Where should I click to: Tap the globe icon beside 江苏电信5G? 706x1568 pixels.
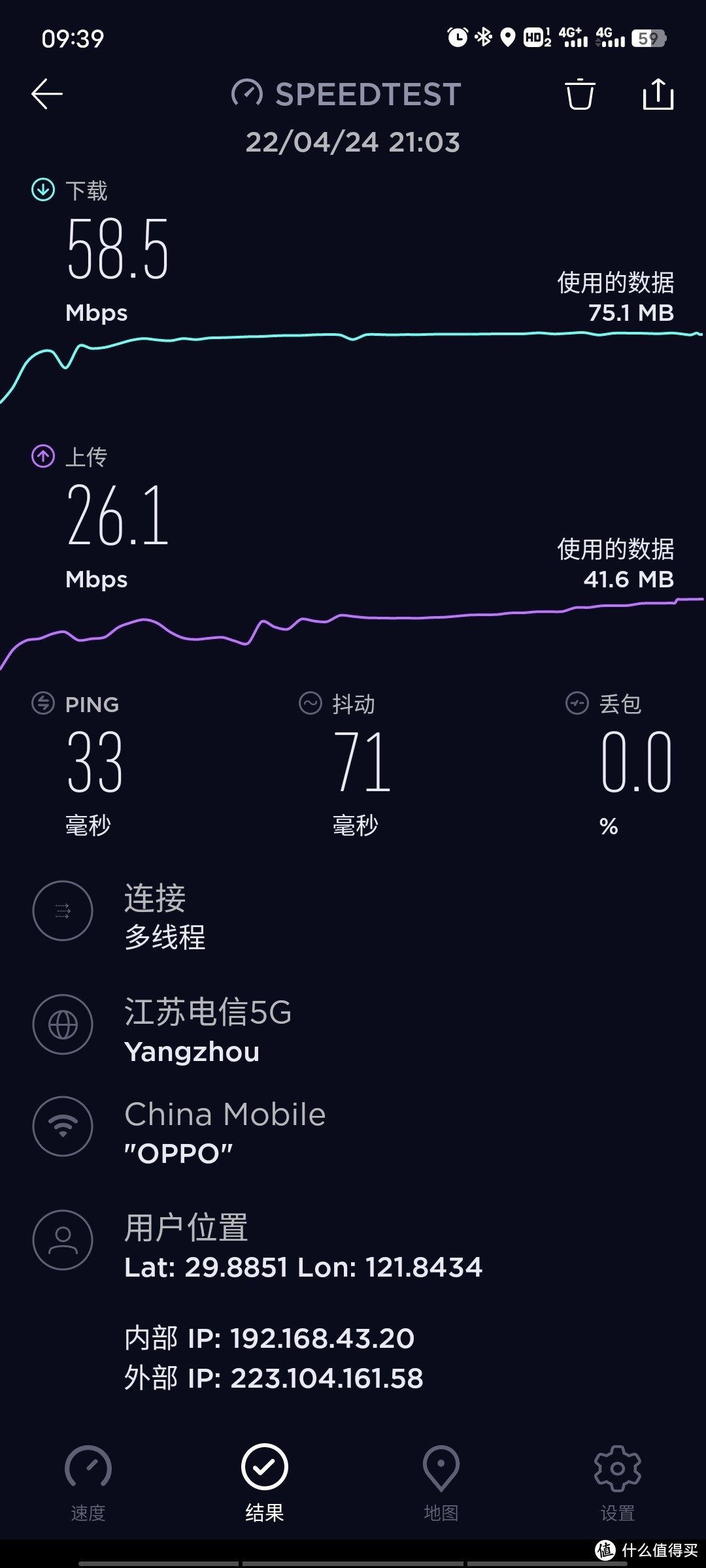click(x=63, y=1024)
